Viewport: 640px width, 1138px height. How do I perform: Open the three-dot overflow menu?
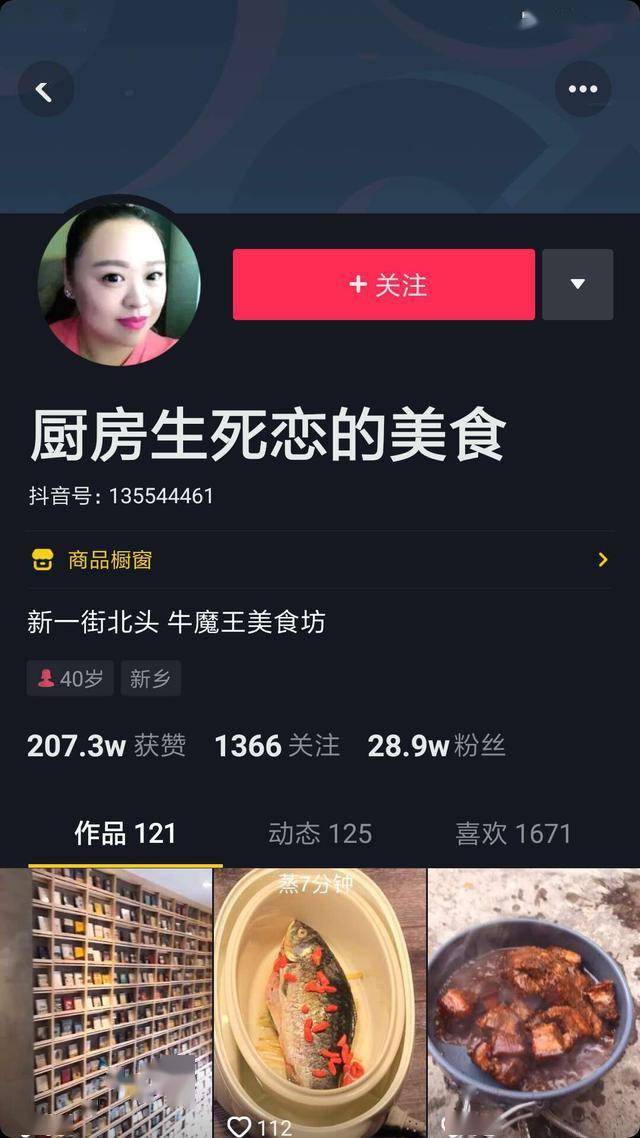click(x=582, y=89)
